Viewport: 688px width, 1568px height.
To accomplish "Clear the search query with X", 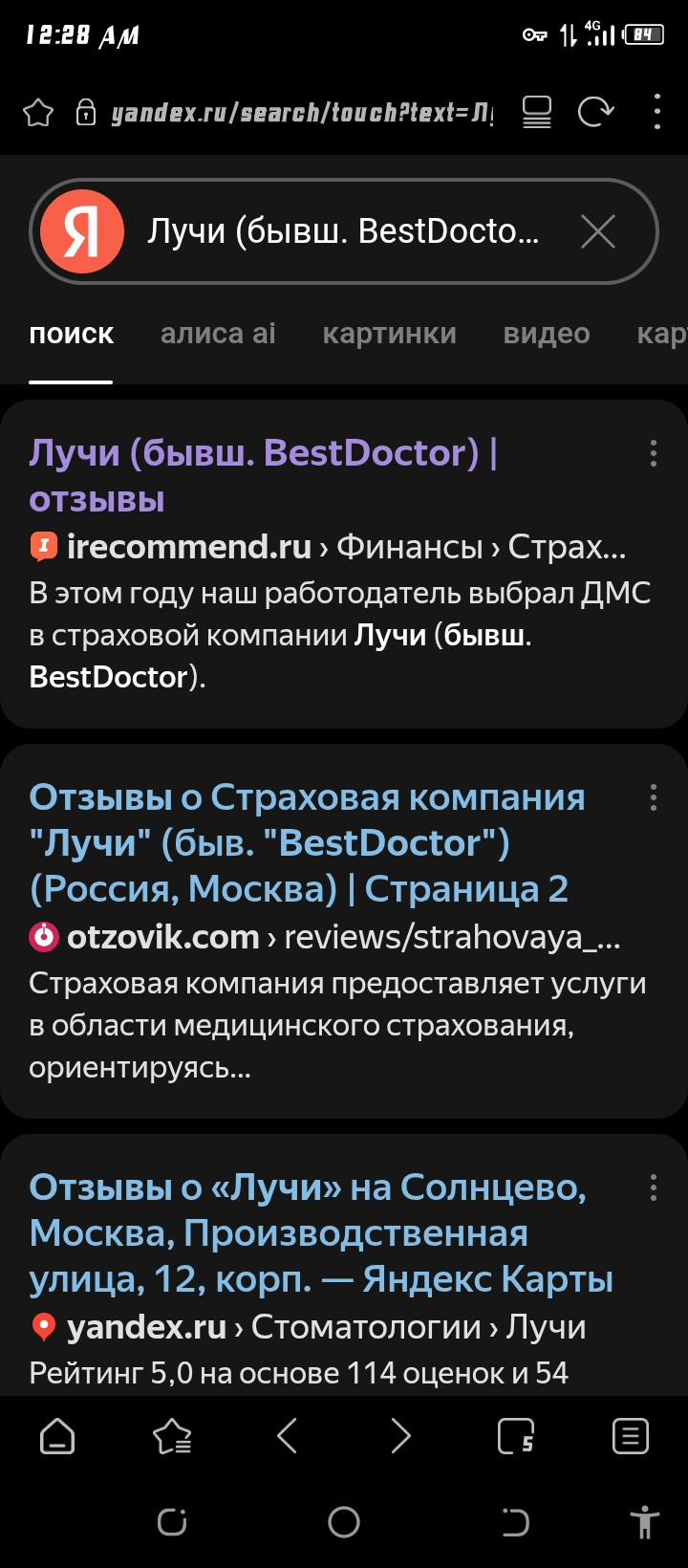I will pos(598,231).
